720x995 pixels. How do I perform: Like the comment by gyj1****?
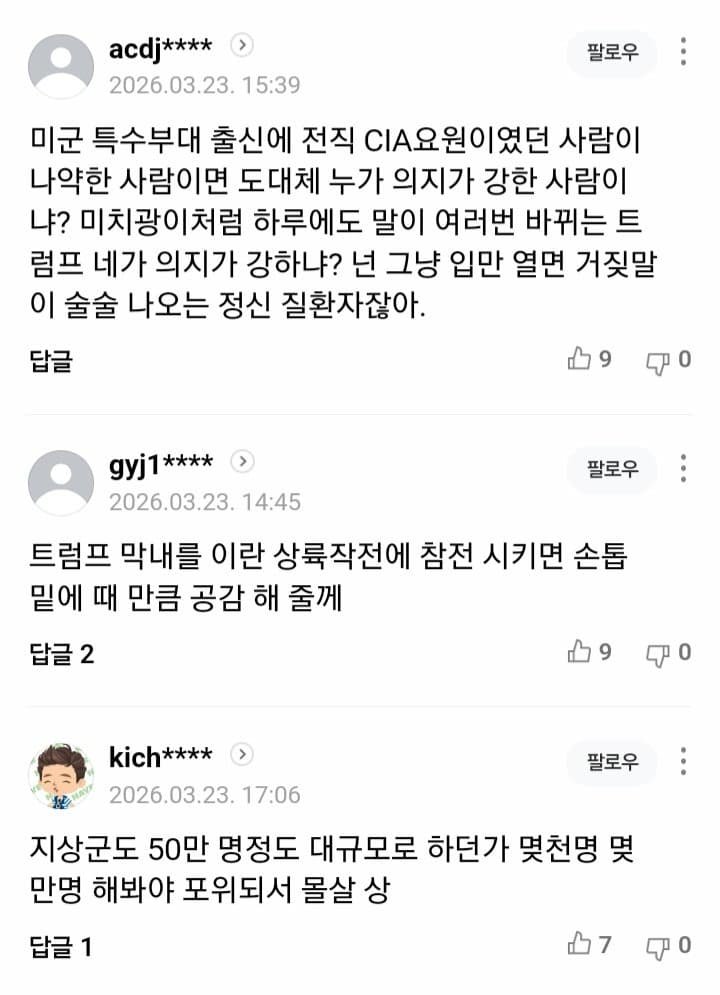580,653
